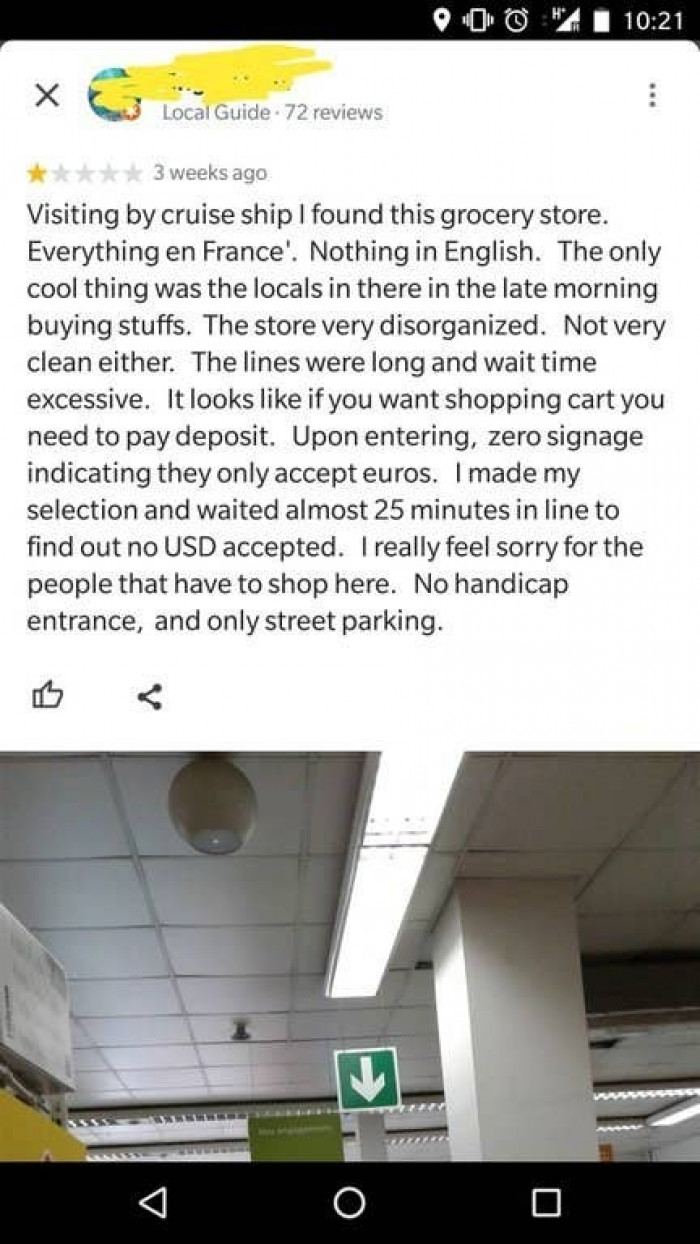This screenshot has height=1244, width=700.
Task: Open the store ceiling photo
Action: coord(350,955)
